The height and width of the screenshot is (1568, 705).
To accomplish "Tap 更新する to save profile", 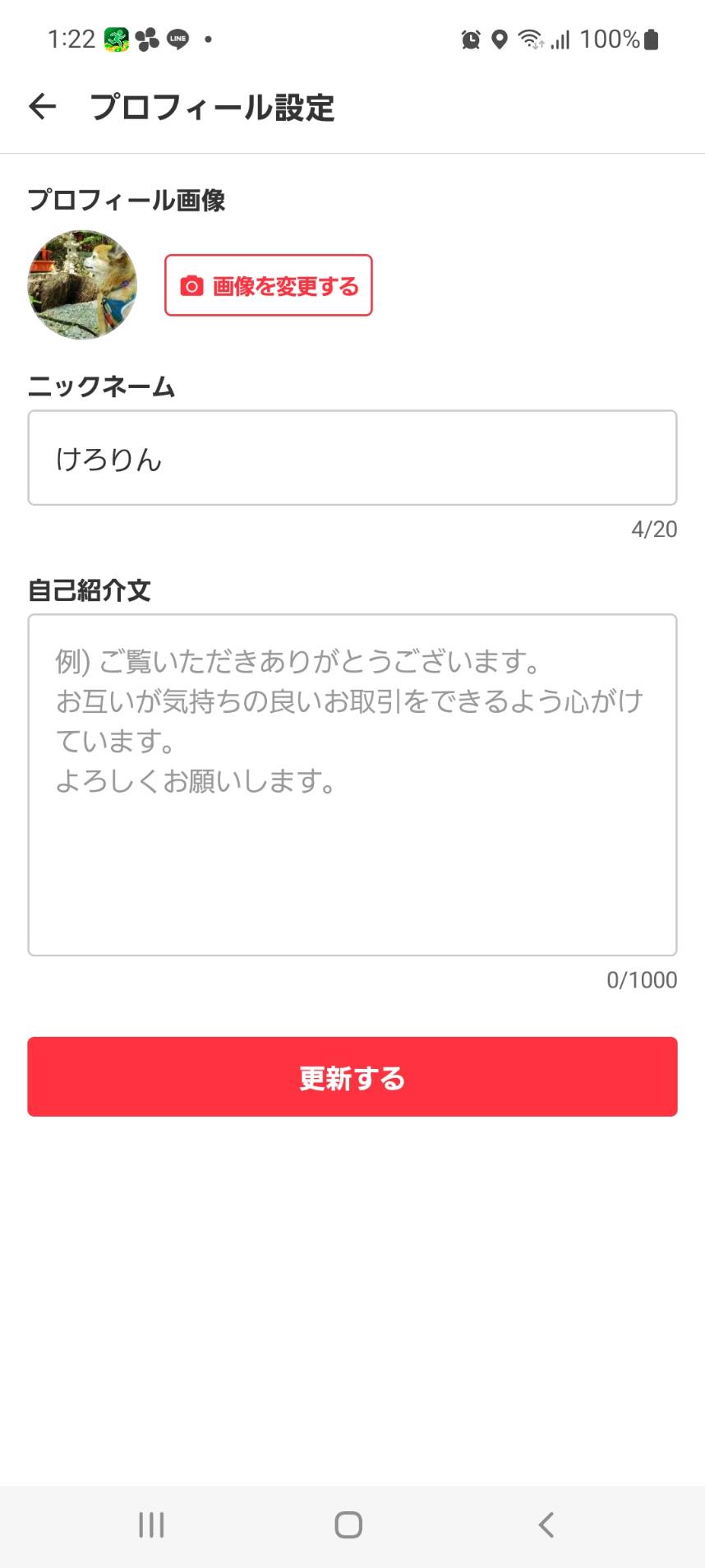I will coord(352,1076).
